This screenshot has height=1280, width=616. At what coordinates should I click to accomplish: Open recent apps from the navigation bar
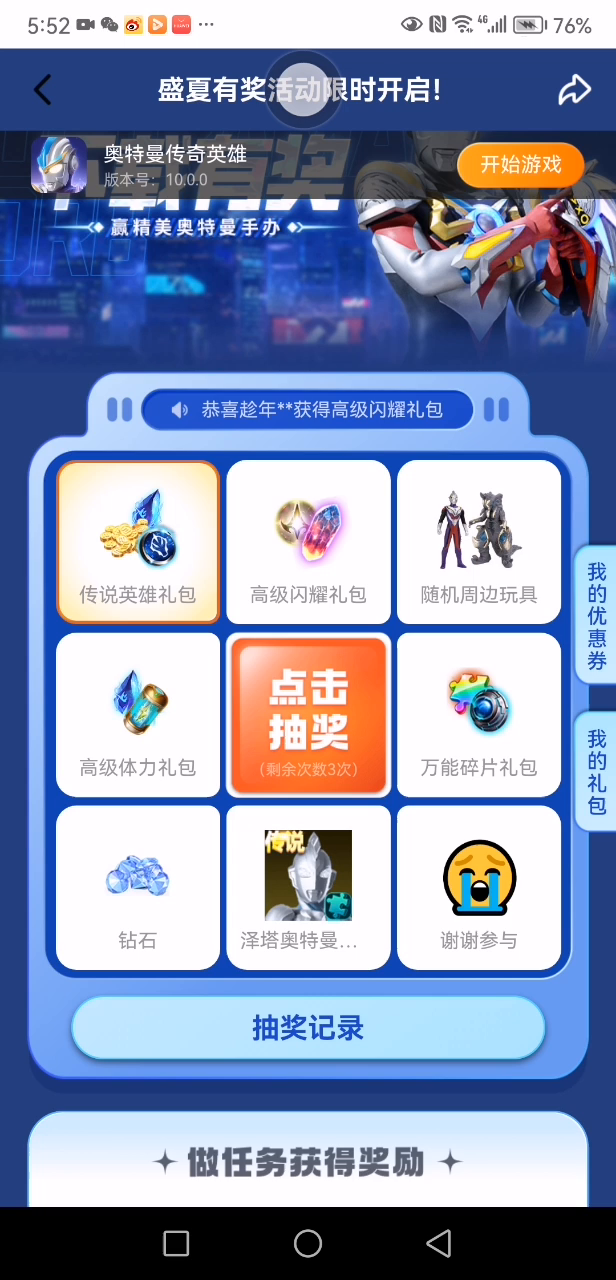pyautogui.click(x=176, y=1243)
